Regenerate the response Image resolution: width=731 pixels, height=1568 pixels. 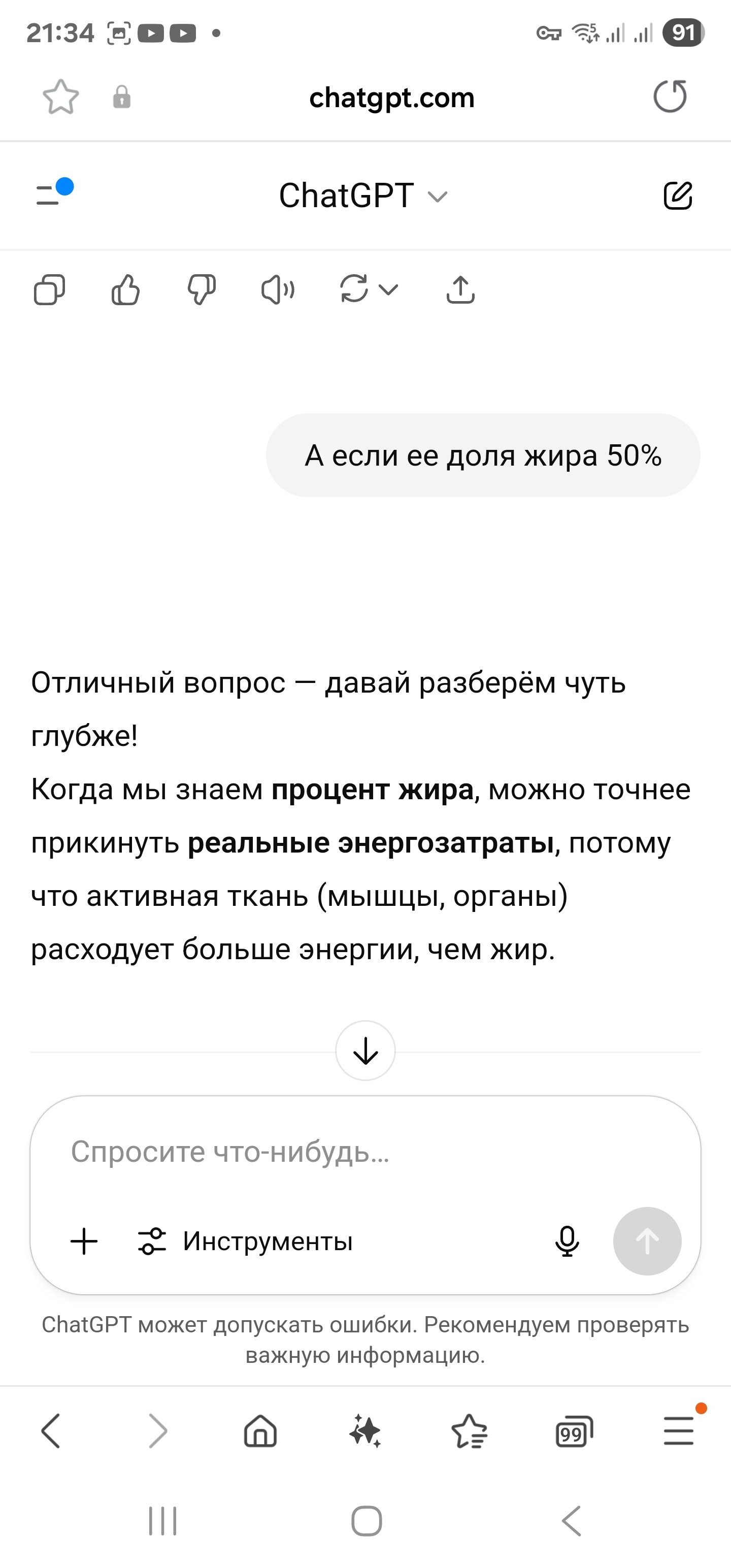point(355,288)
